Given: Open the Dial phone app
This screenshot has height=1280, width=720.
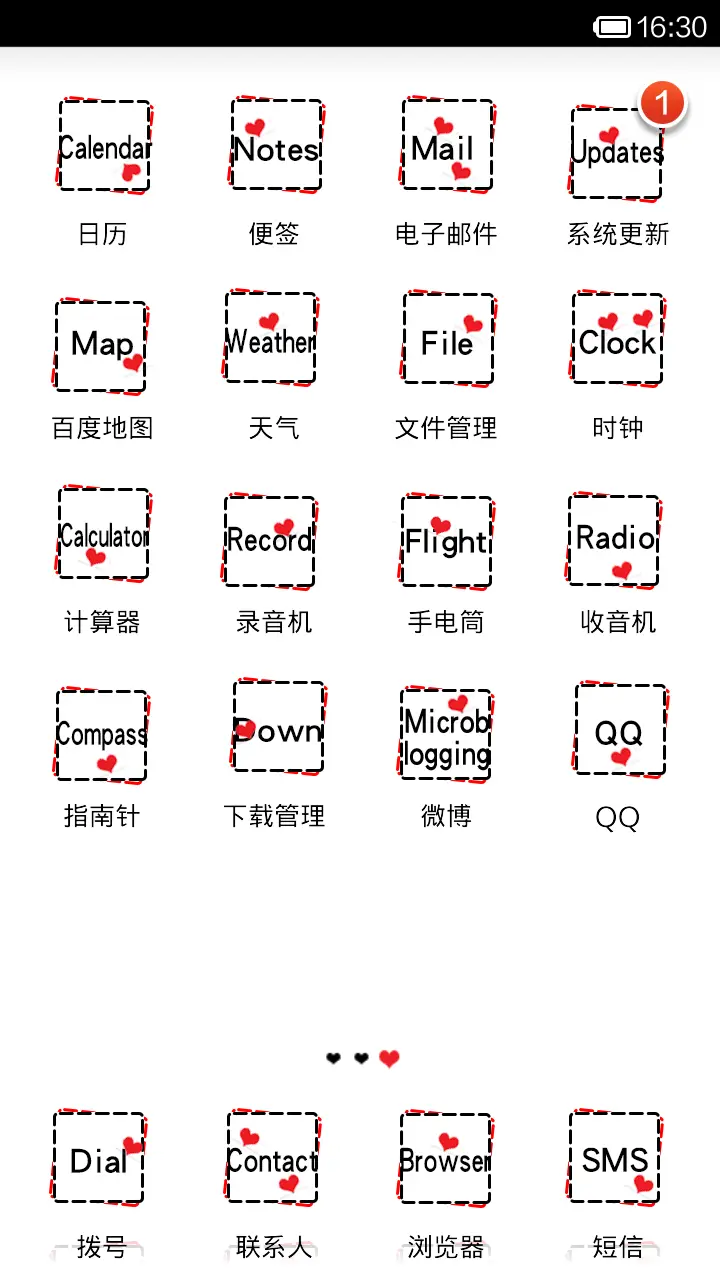Looking at the screenshot, I should (99, 1158).
